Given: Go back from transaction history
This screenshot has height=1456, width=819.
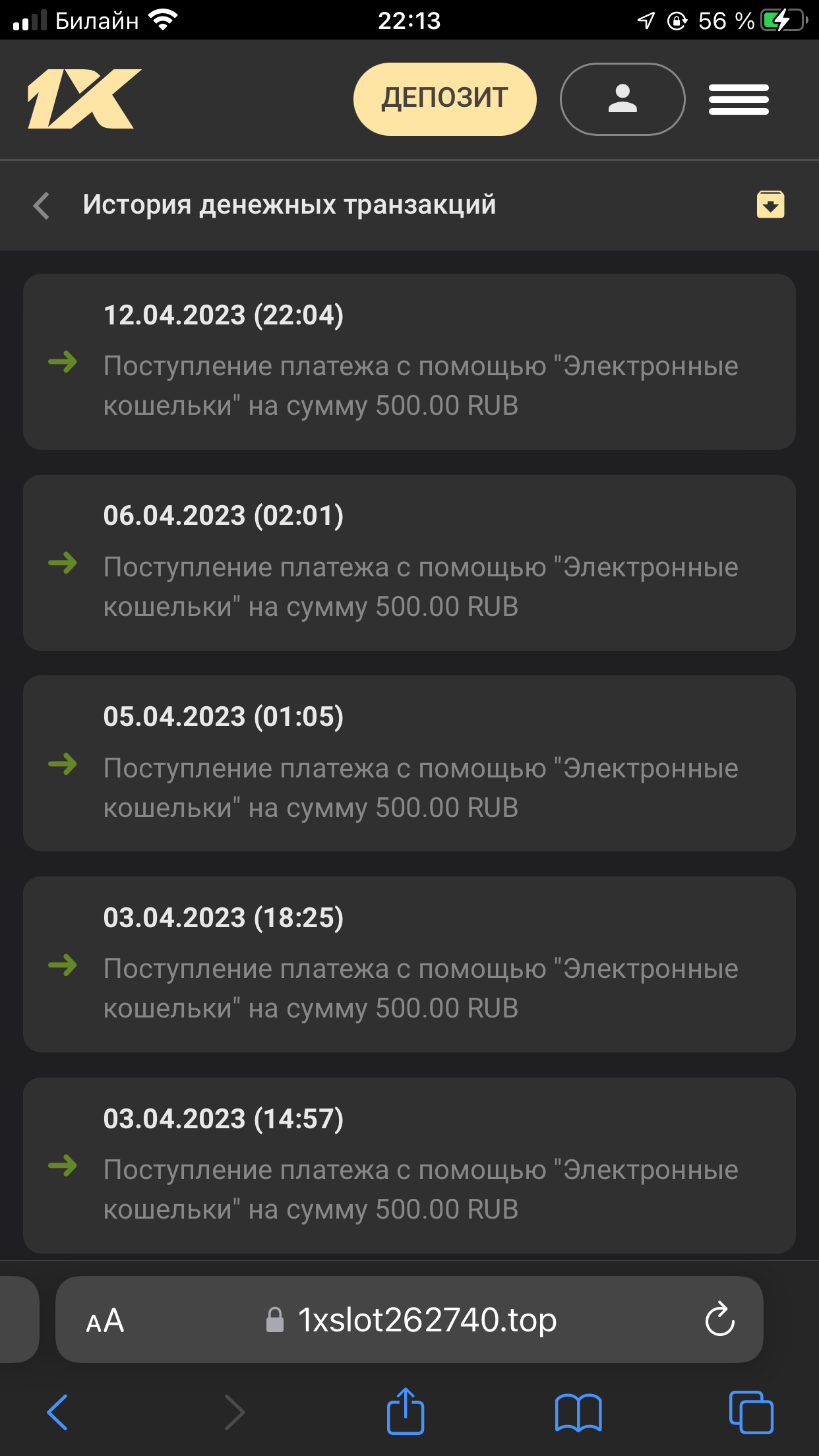Looking at the screenshot, I should tap(42, 205).
